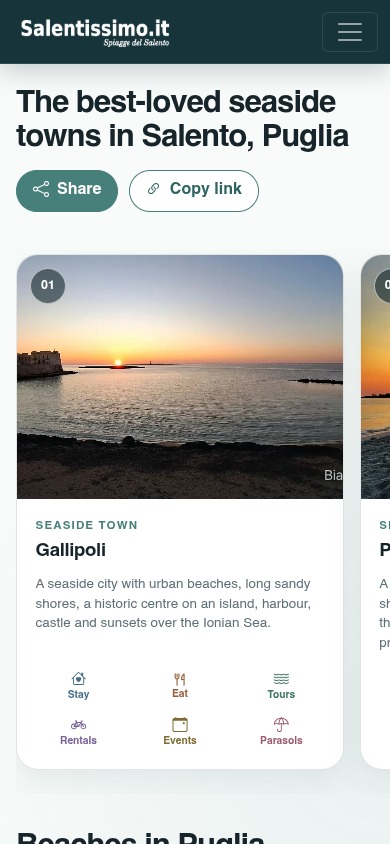Check Events in Gallipoli

click(180, 732)
